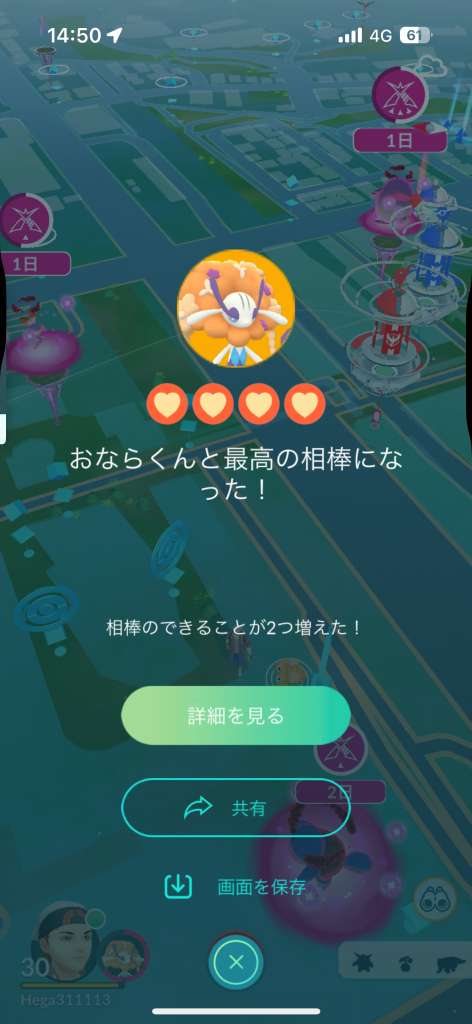Share with the 共有 button
The width and height of the screenshot is (472, 1024).
tap(236, 808)
